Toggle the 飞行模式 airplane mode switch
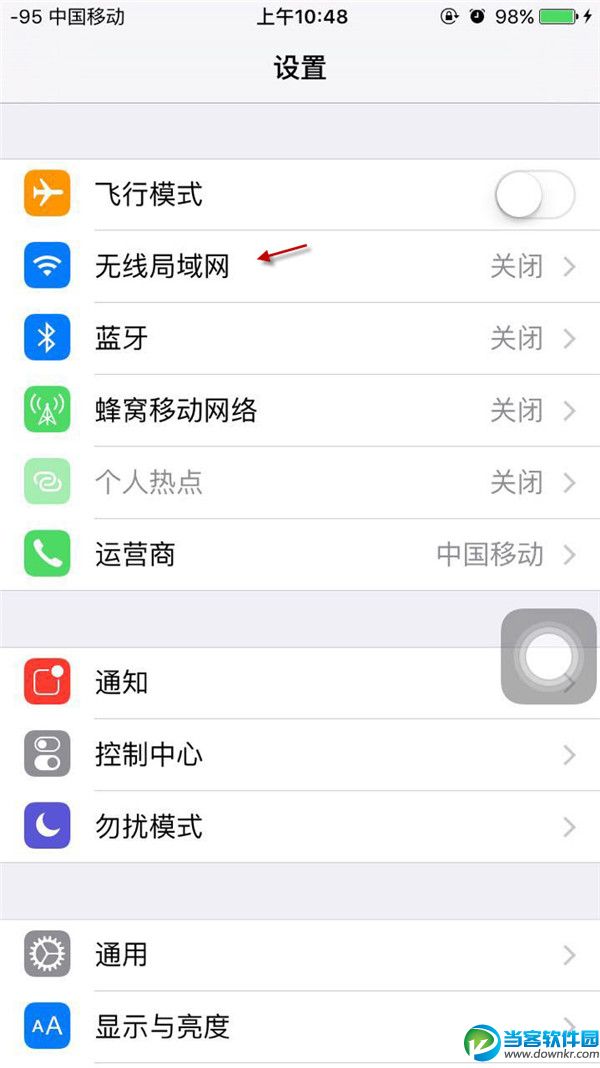This screenshot has height=1068, width=600. click(535, 195)
